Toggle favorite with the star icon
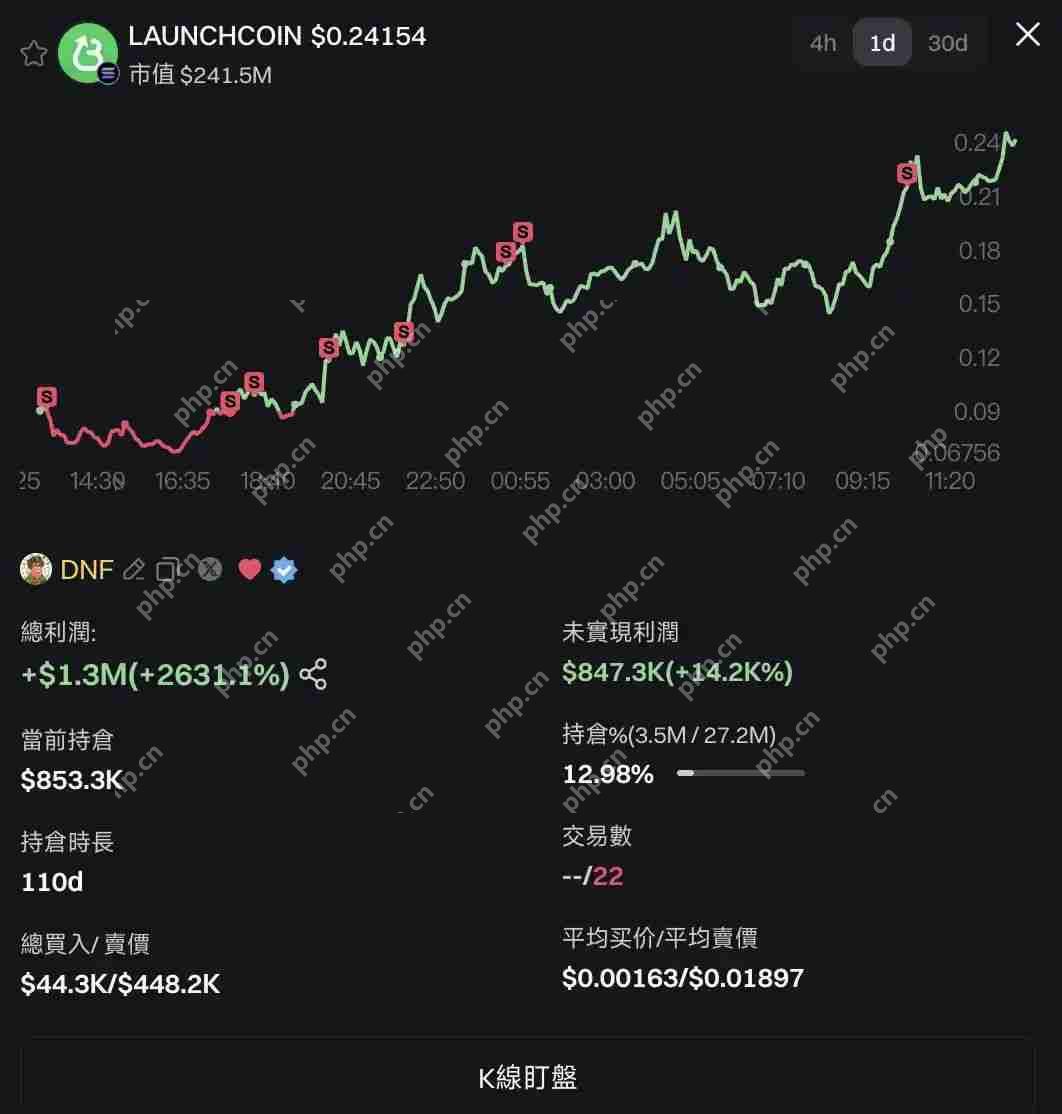The height and width of the screenshot is (1114, 1062). pyautogui.click(x=33, y=53)
